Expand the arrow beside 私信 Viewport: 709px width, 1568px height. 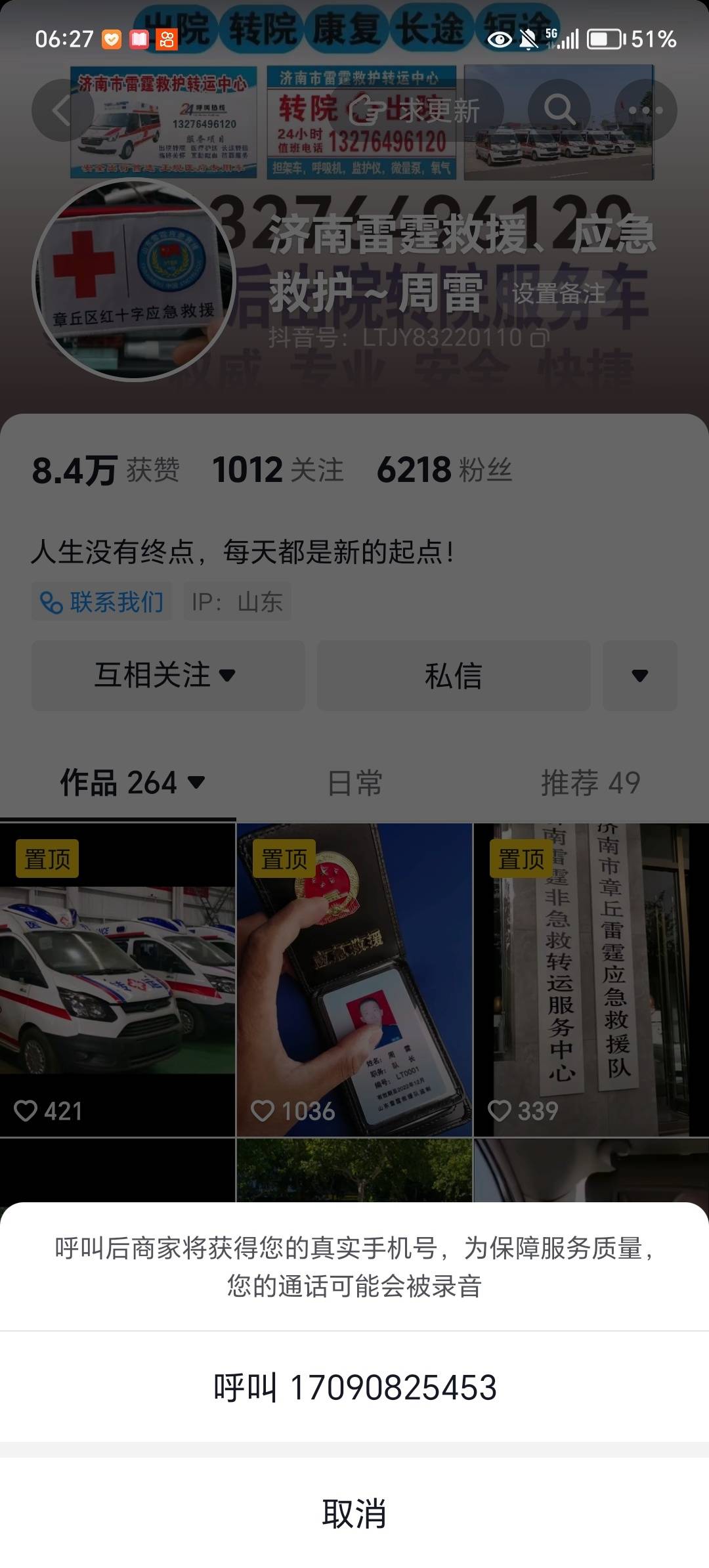(639, 676)
